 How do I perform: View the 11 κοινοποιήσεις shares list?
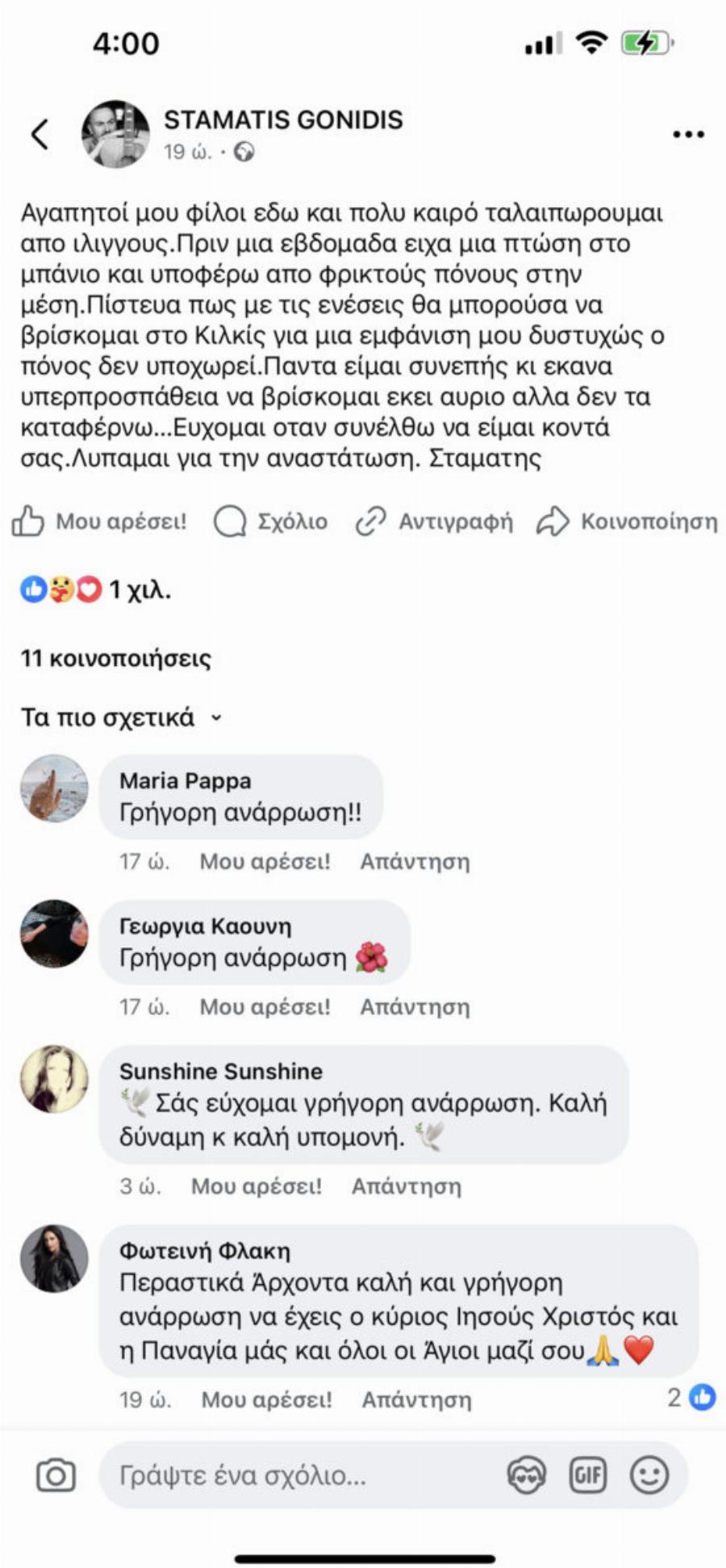tap(115, 659)
